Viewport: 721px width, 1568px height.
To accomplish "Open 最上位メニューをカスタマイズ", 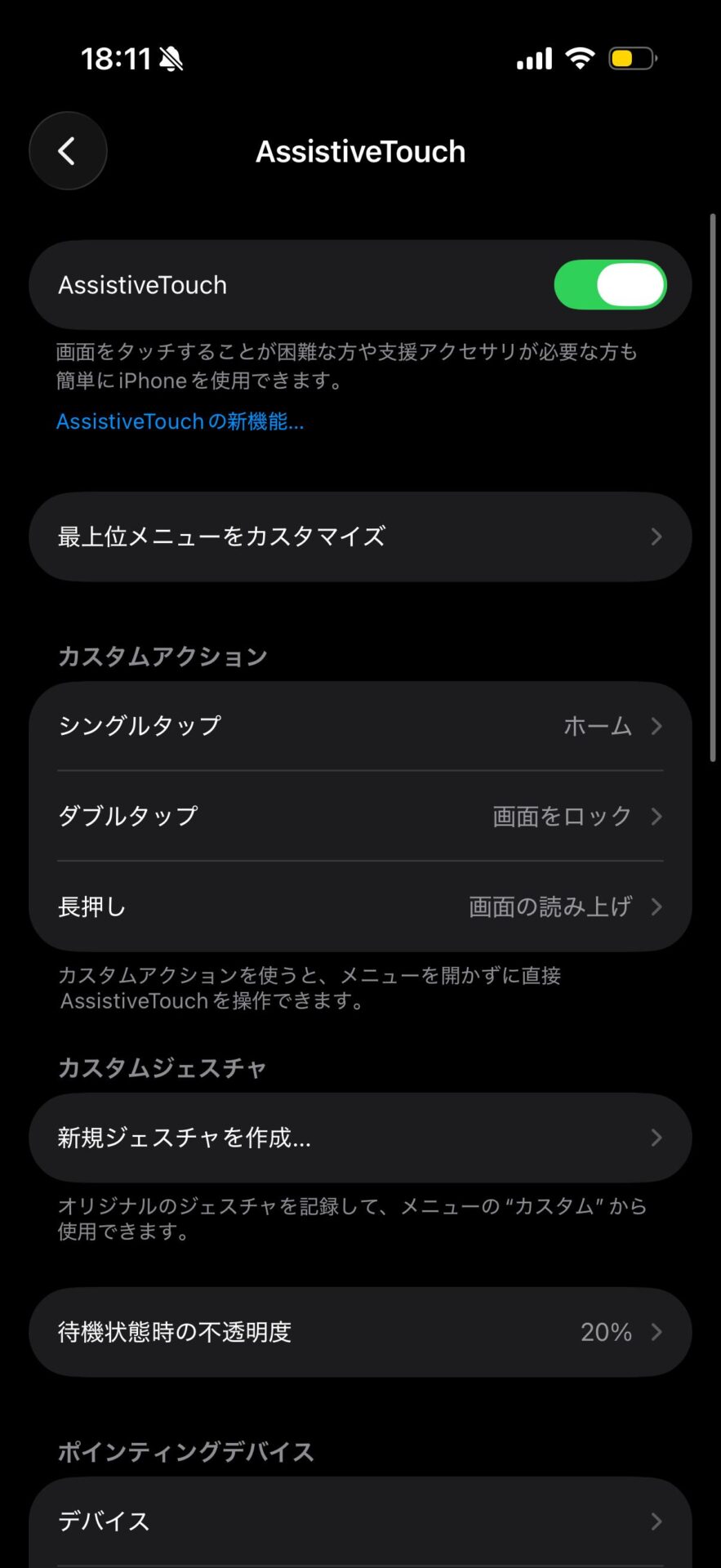I will click(x=360, y=537).
